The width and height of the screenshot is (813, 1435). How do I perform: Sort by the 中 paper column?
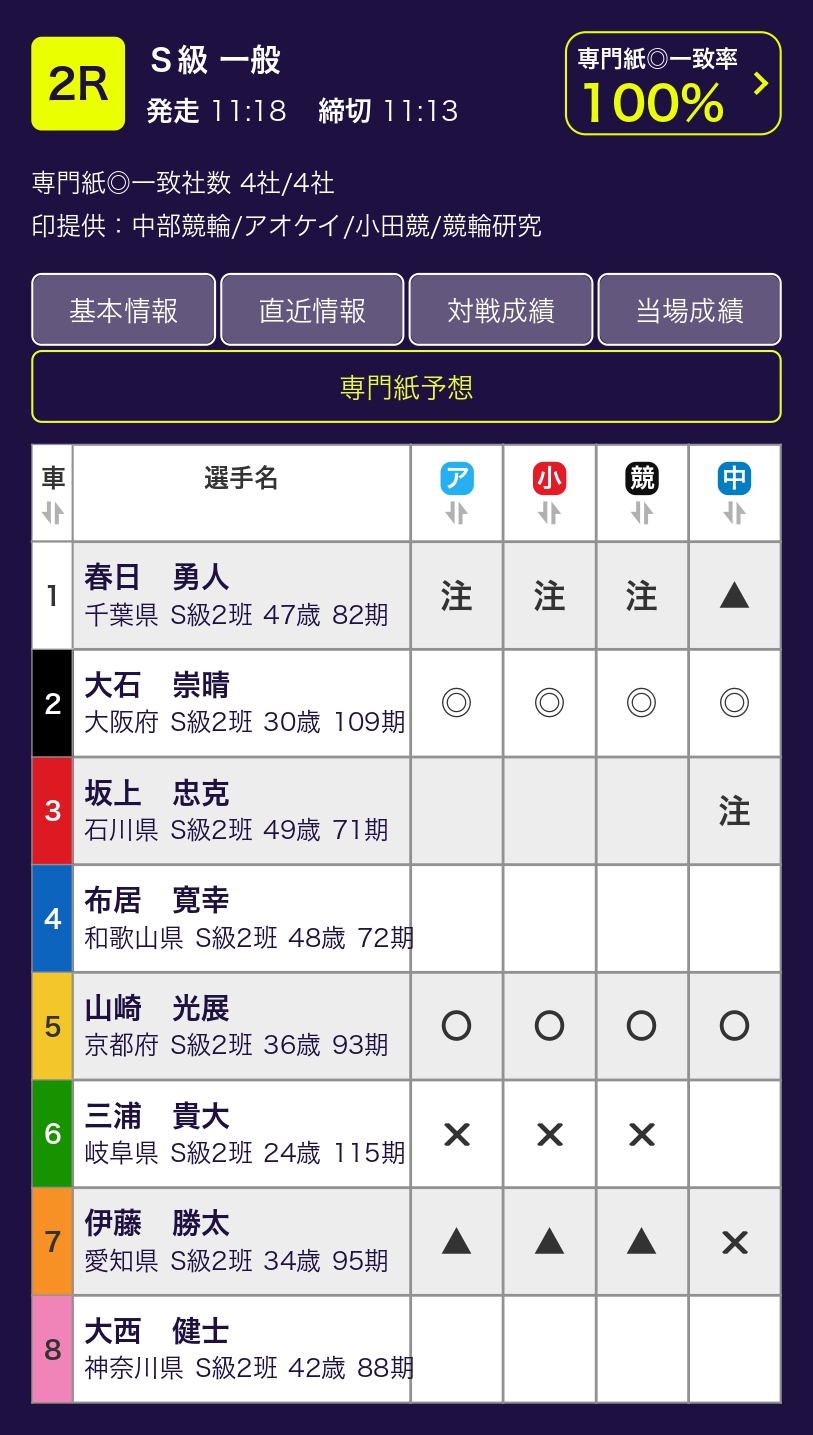tap(734, 512)
